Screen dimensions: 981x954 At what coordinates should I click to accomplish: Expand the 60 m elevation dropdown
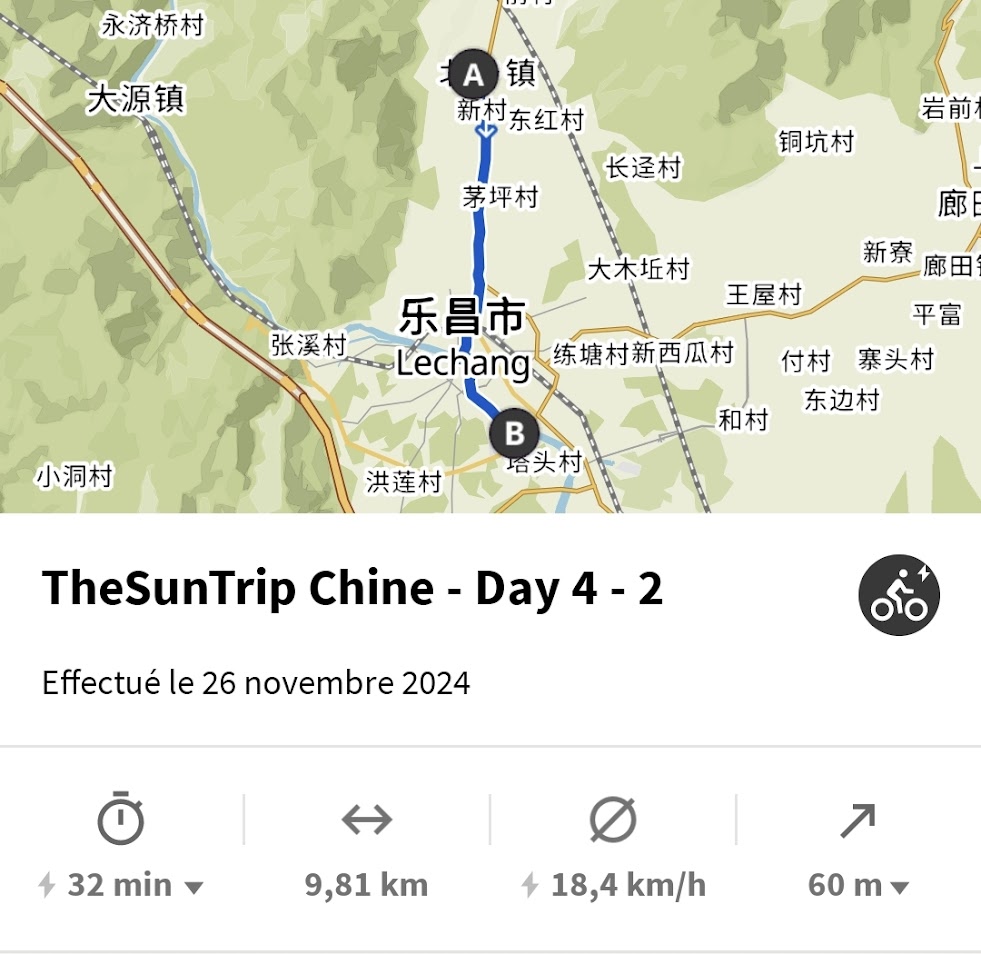click(898, 887)
